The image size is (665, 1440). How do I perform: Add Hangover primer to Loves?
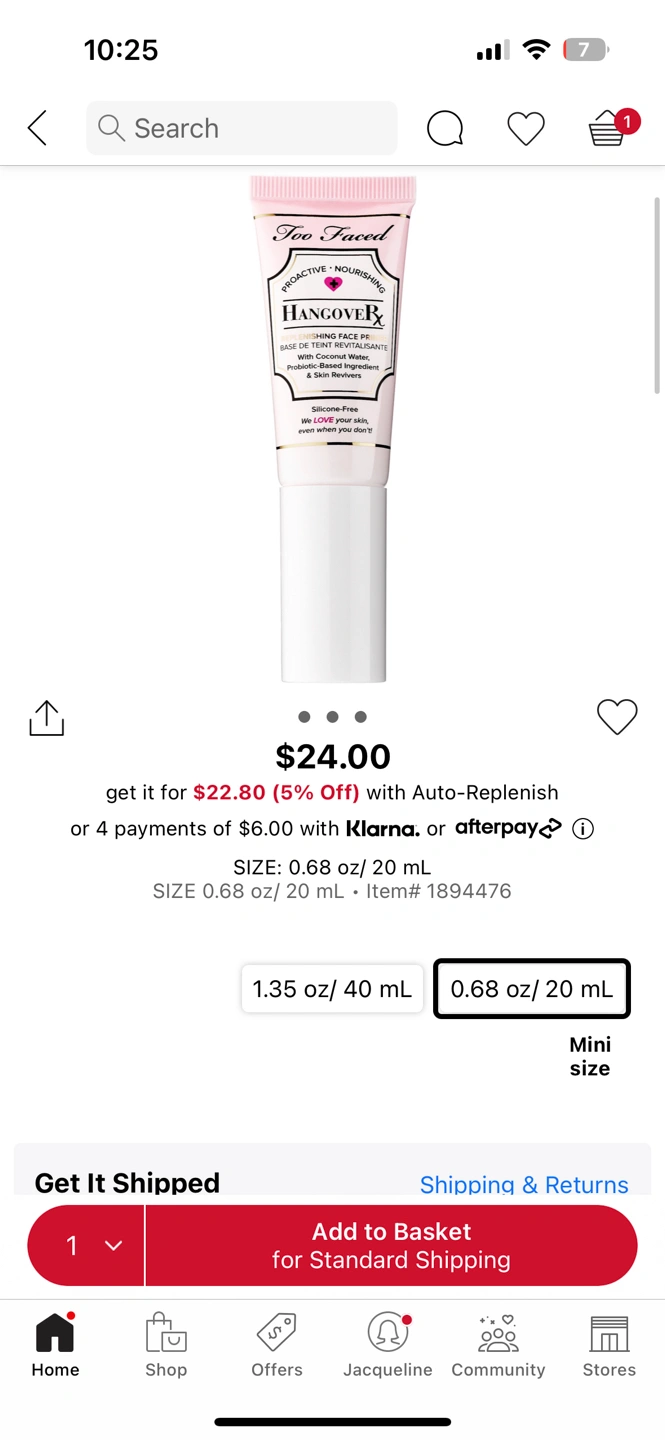(617, 716)
